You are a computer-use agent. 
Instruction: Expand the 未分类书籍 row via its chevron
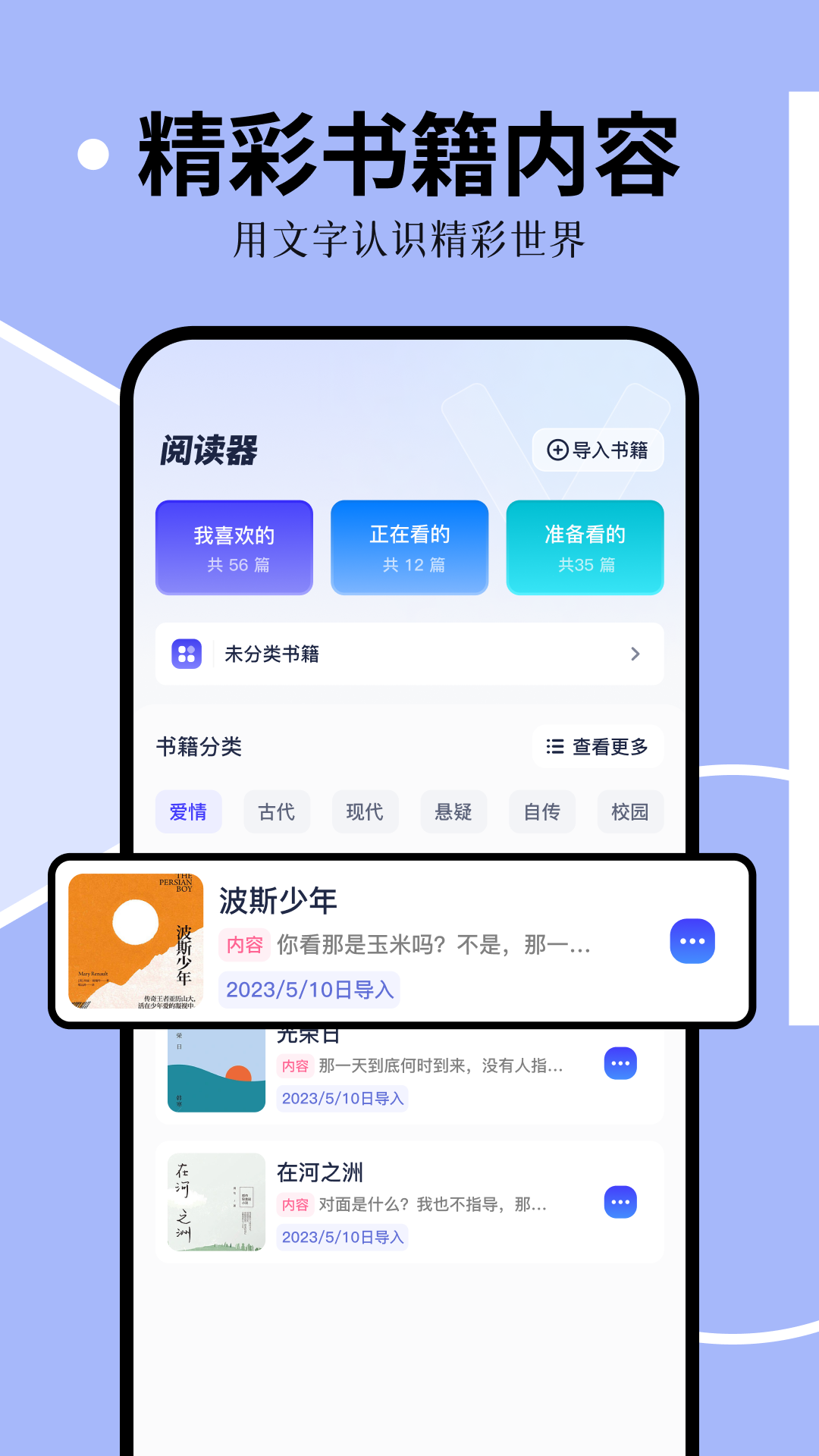point(635,653)
